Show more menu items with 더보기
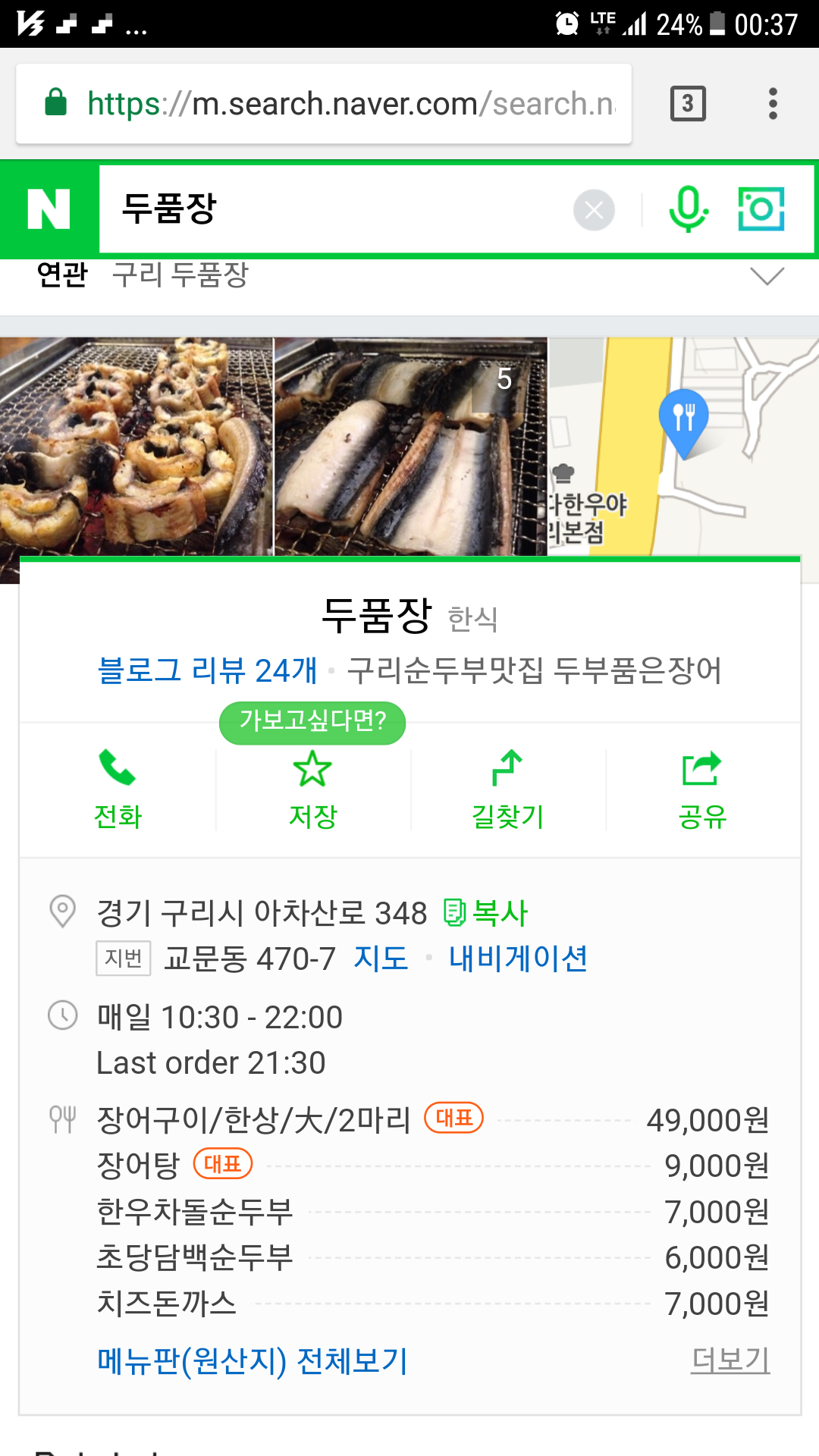819x1456 pixels. pyautogui.click(x=730, y=1360)
